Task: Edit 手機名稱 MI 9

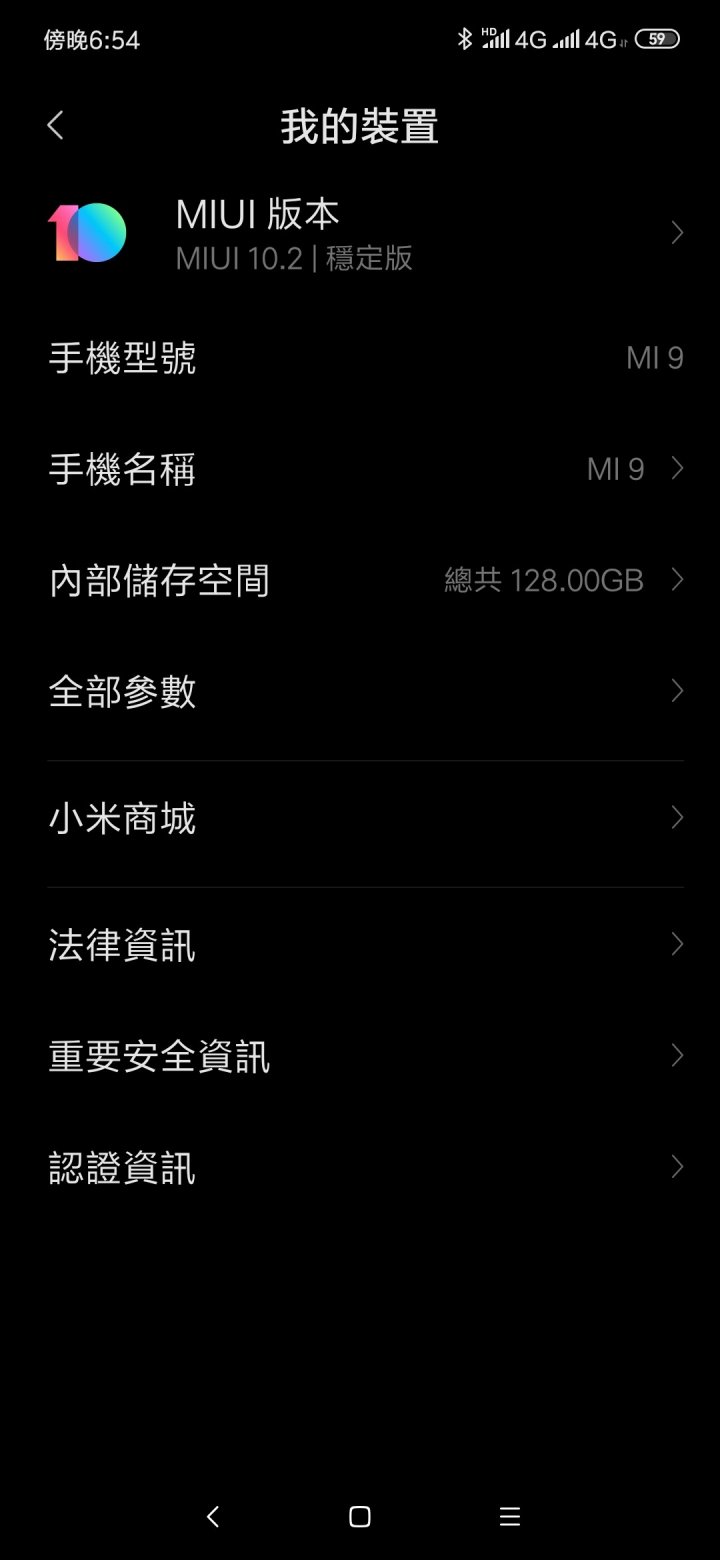Action: [360, 469]
